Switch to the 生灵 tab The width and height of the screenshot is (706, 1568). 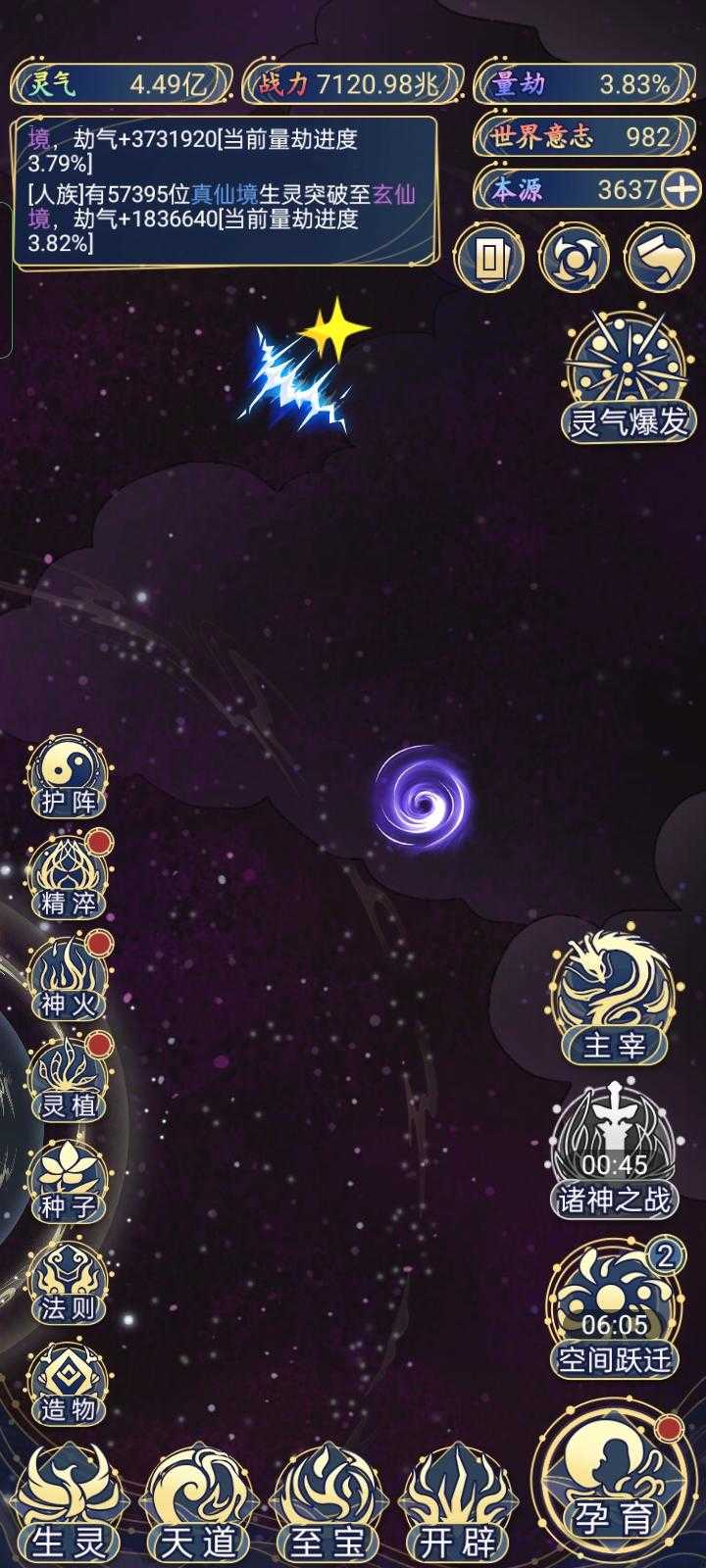69,1506
